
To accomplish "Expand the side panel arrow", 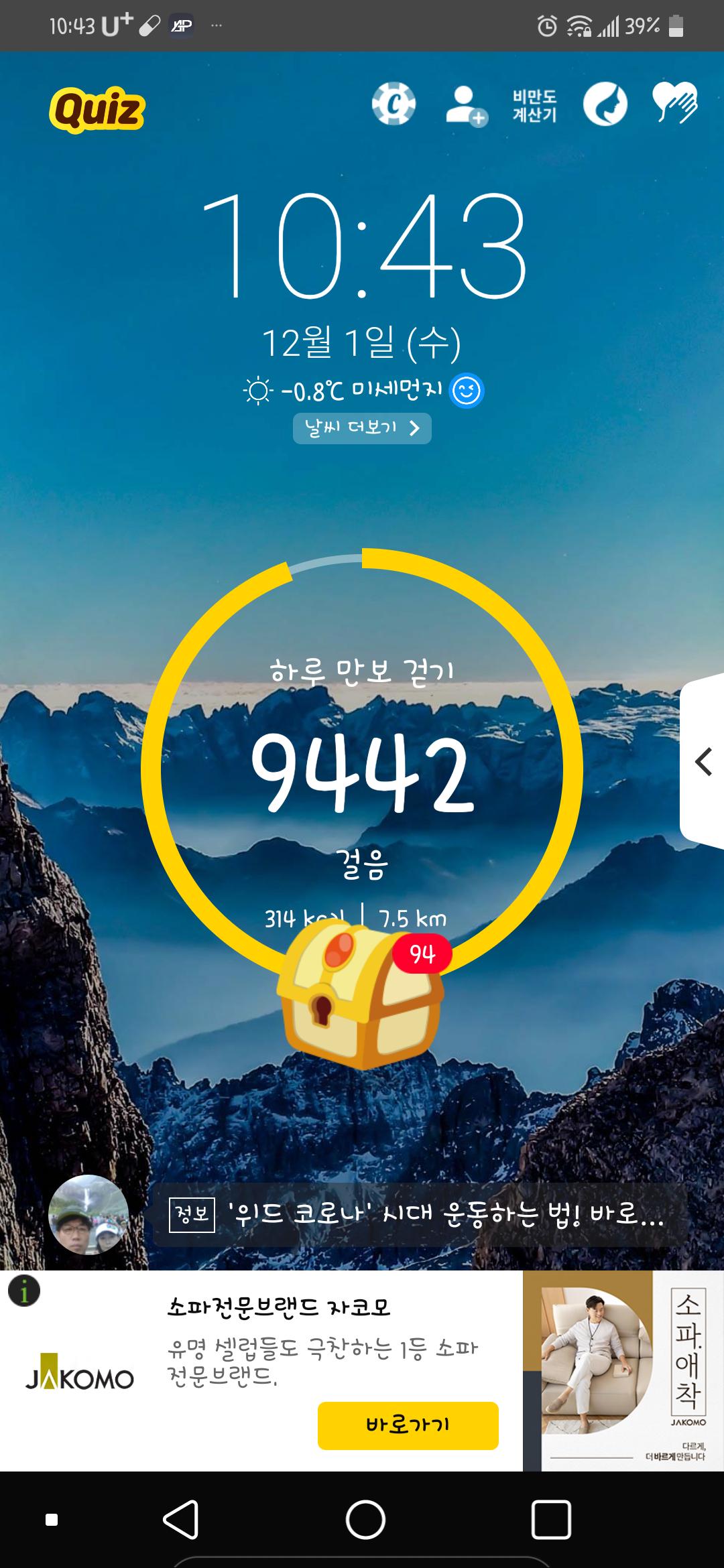I will (x=703, y=762).
